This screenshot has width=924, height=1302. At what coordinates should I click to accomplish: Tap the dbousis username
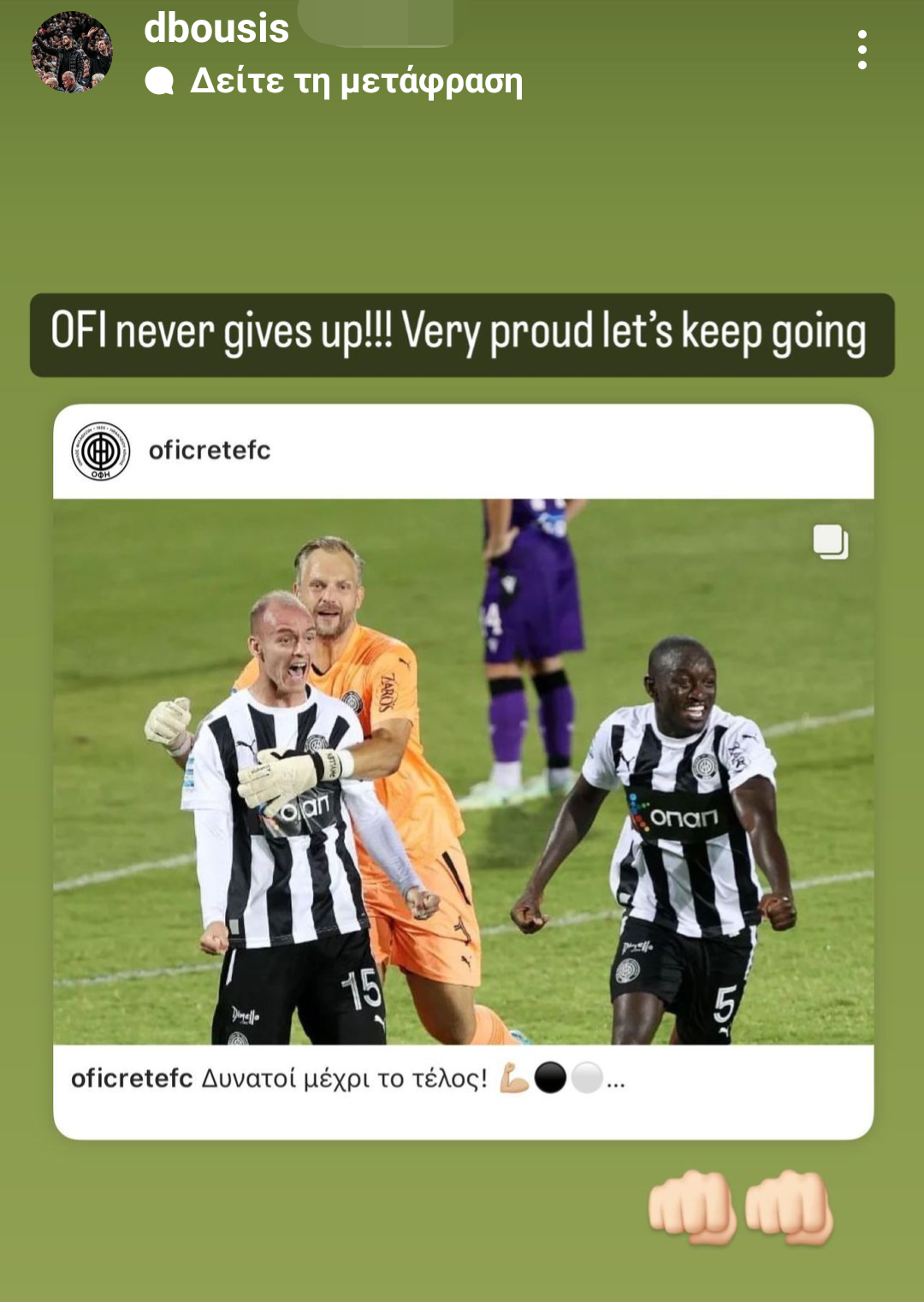tap(216, 27)
